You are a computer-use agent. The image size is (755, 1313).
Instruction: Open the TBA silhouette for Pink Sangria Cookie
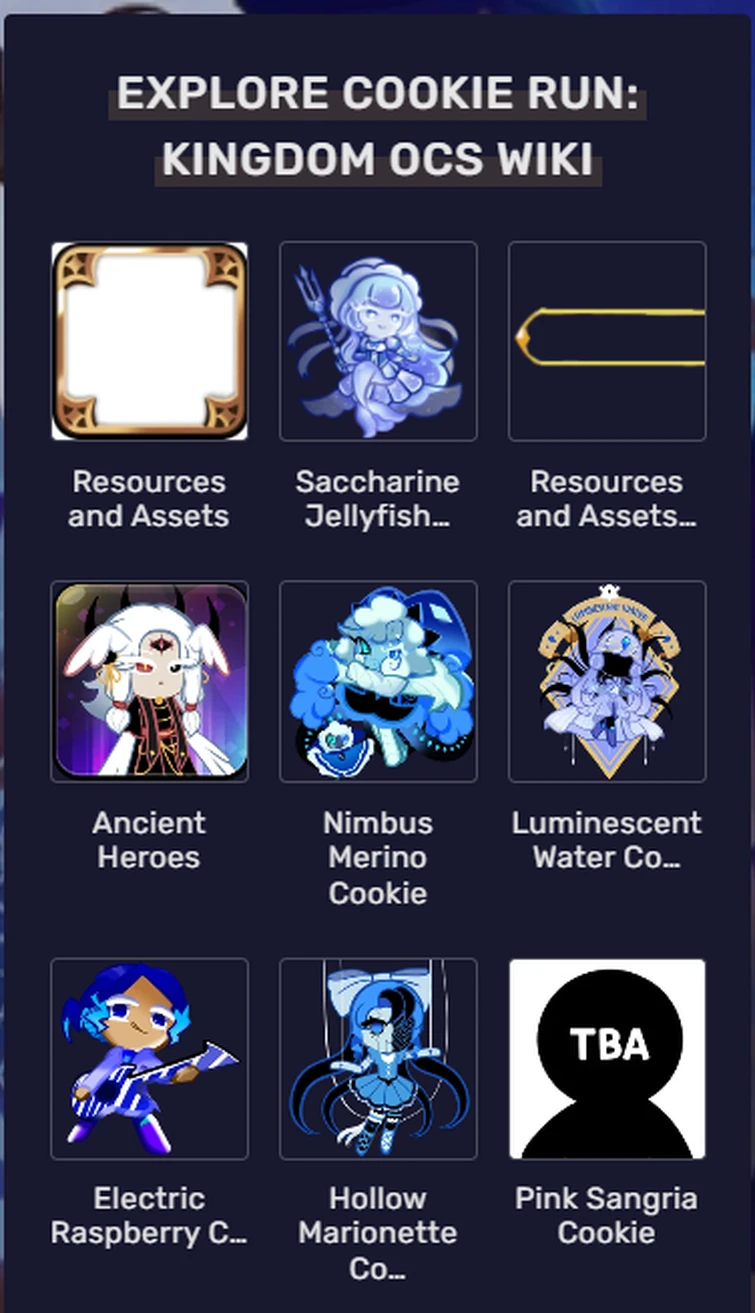pyautogui.click(x=607, y=1057)
